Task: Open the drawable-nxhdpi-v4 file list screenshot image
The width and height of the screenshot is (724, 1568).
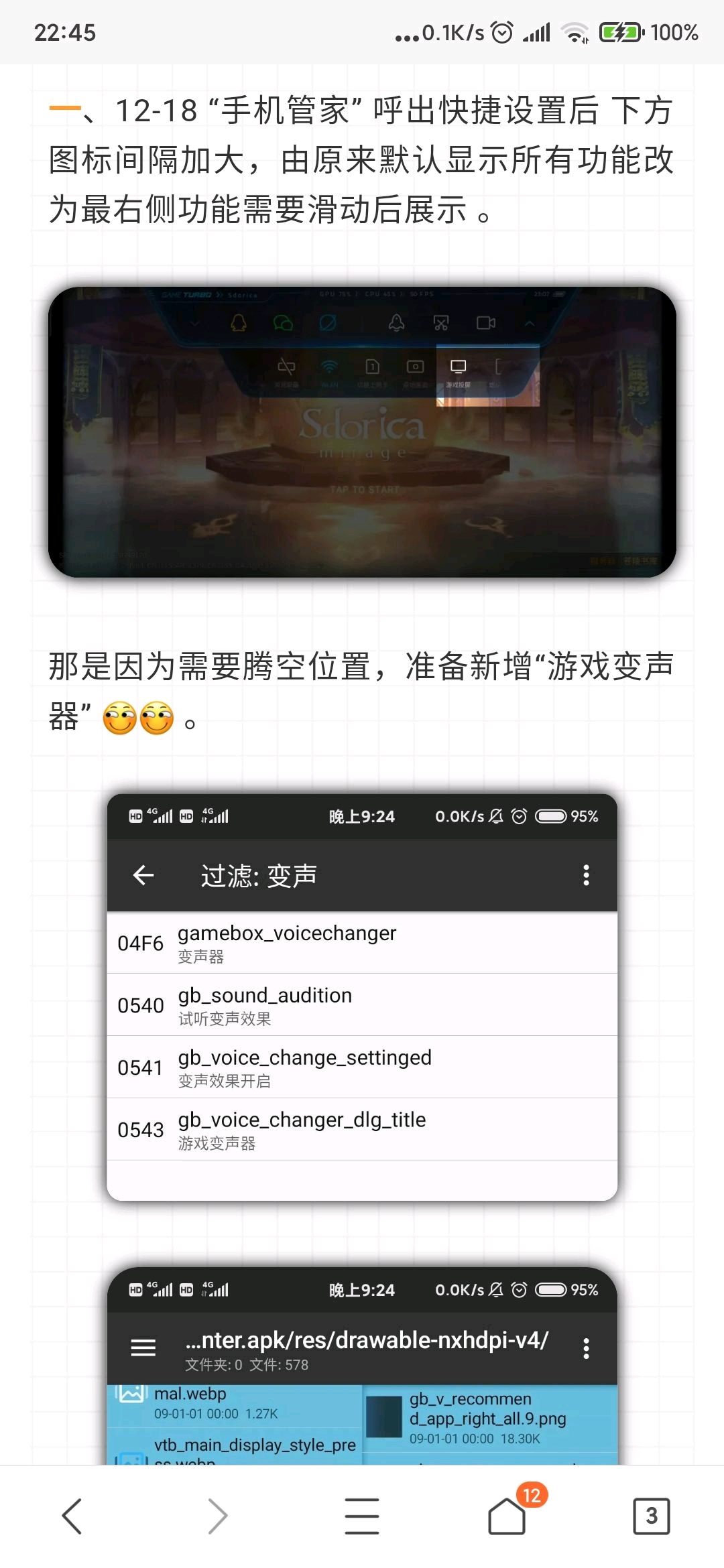Action: click(362, 1366)
